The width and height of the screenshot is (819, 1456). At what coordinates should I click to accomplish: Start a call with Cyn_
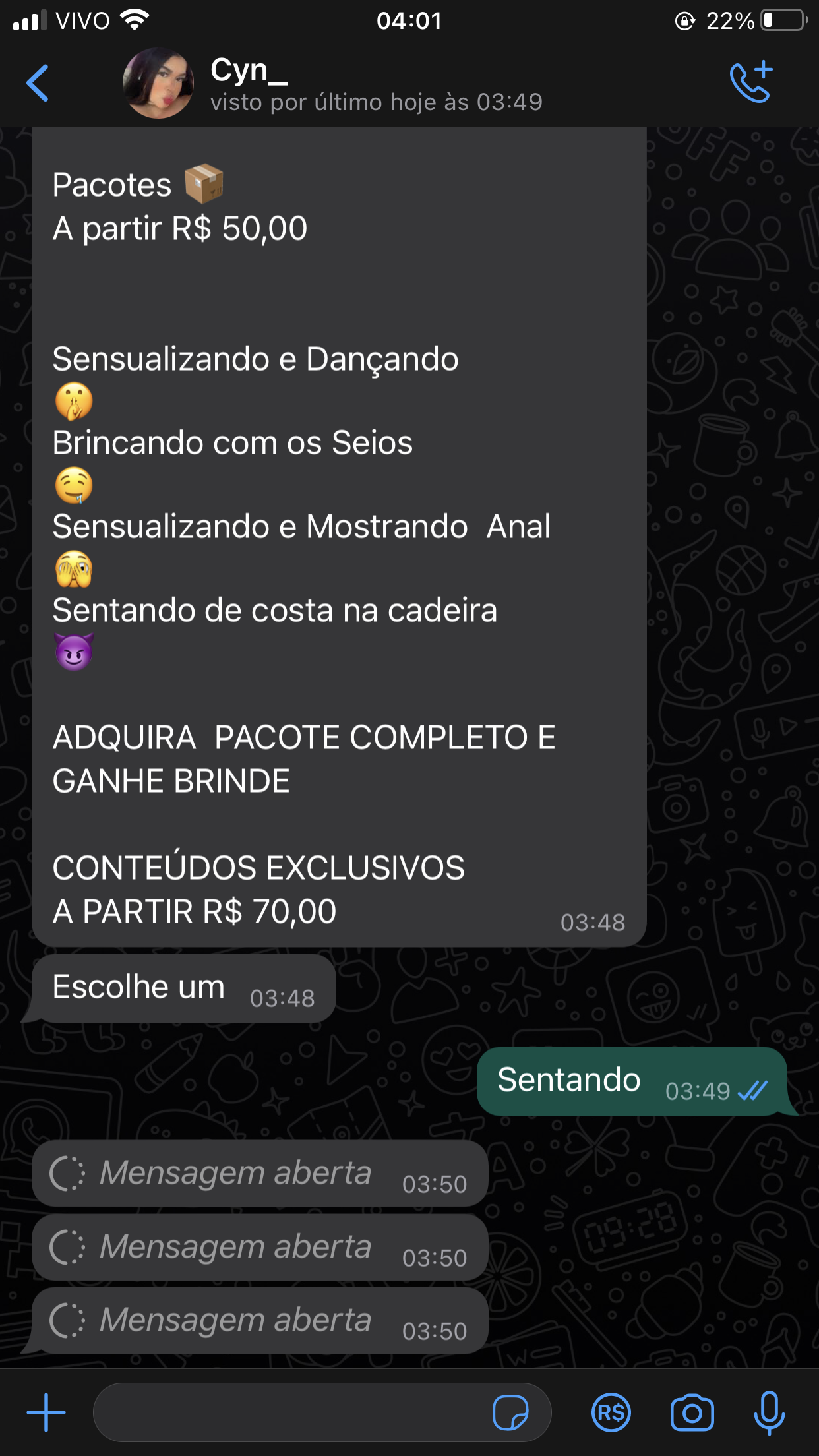(751, 82)
